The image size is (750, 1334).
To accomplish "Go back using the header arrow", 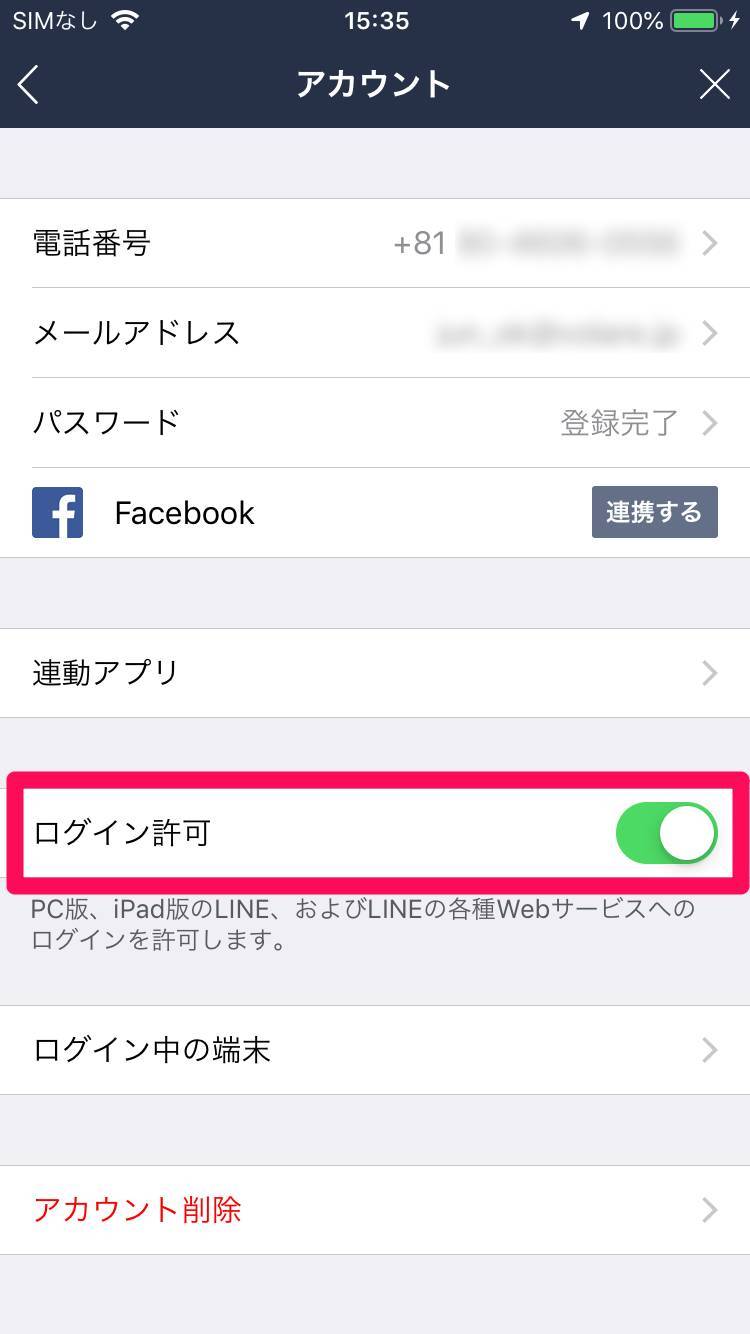I will point(28,85).
